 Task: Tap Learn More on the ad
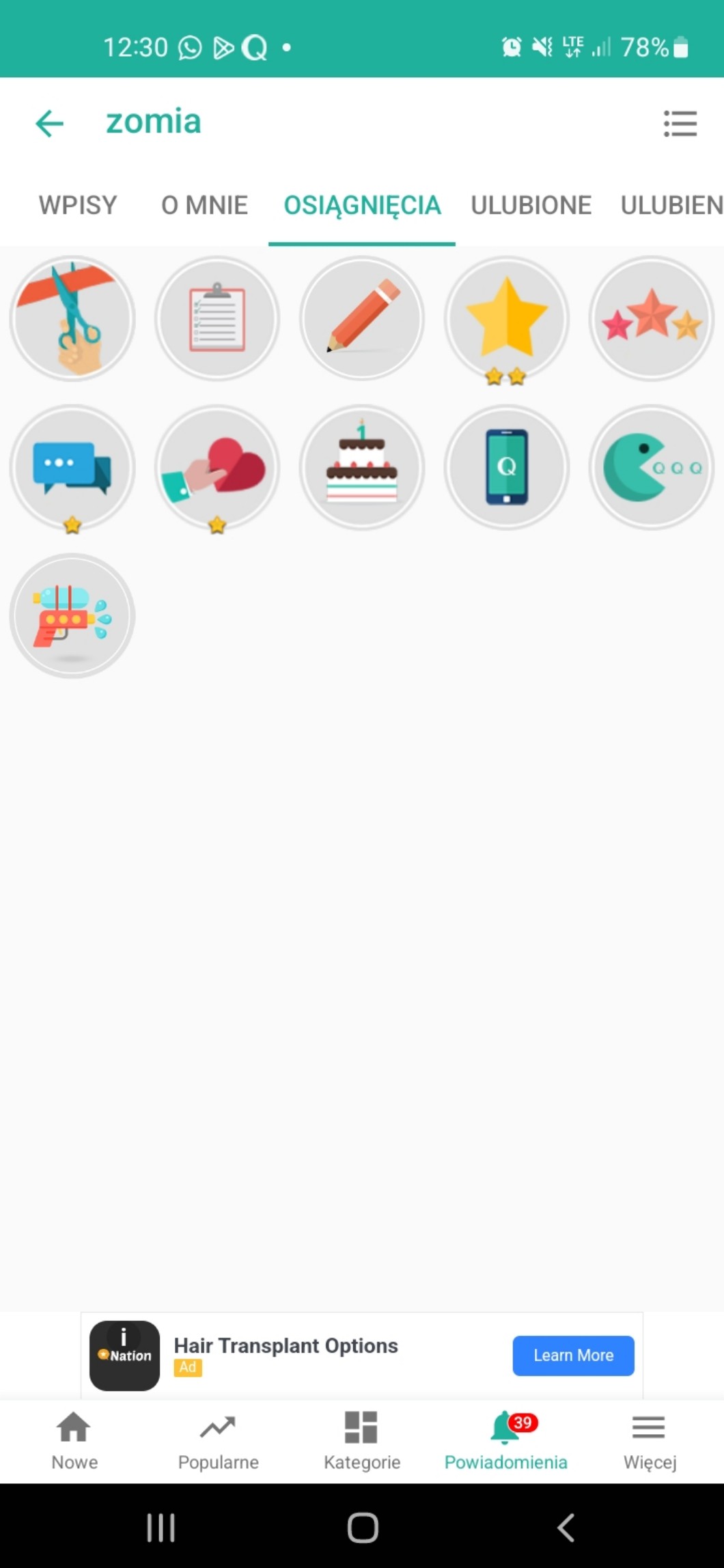tap(573, 1356)
